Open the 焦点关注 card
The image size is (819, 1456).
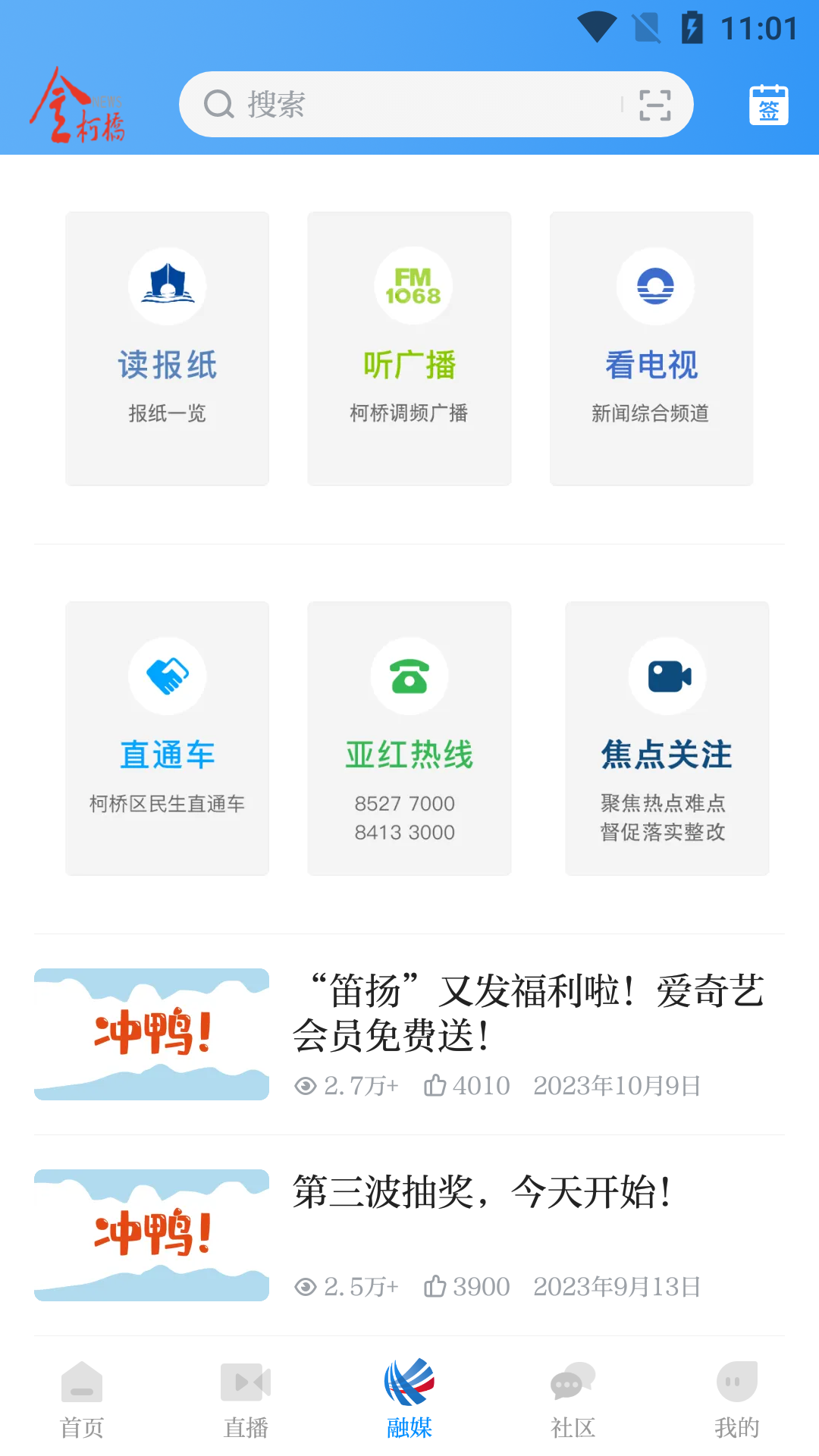(667, 738)
